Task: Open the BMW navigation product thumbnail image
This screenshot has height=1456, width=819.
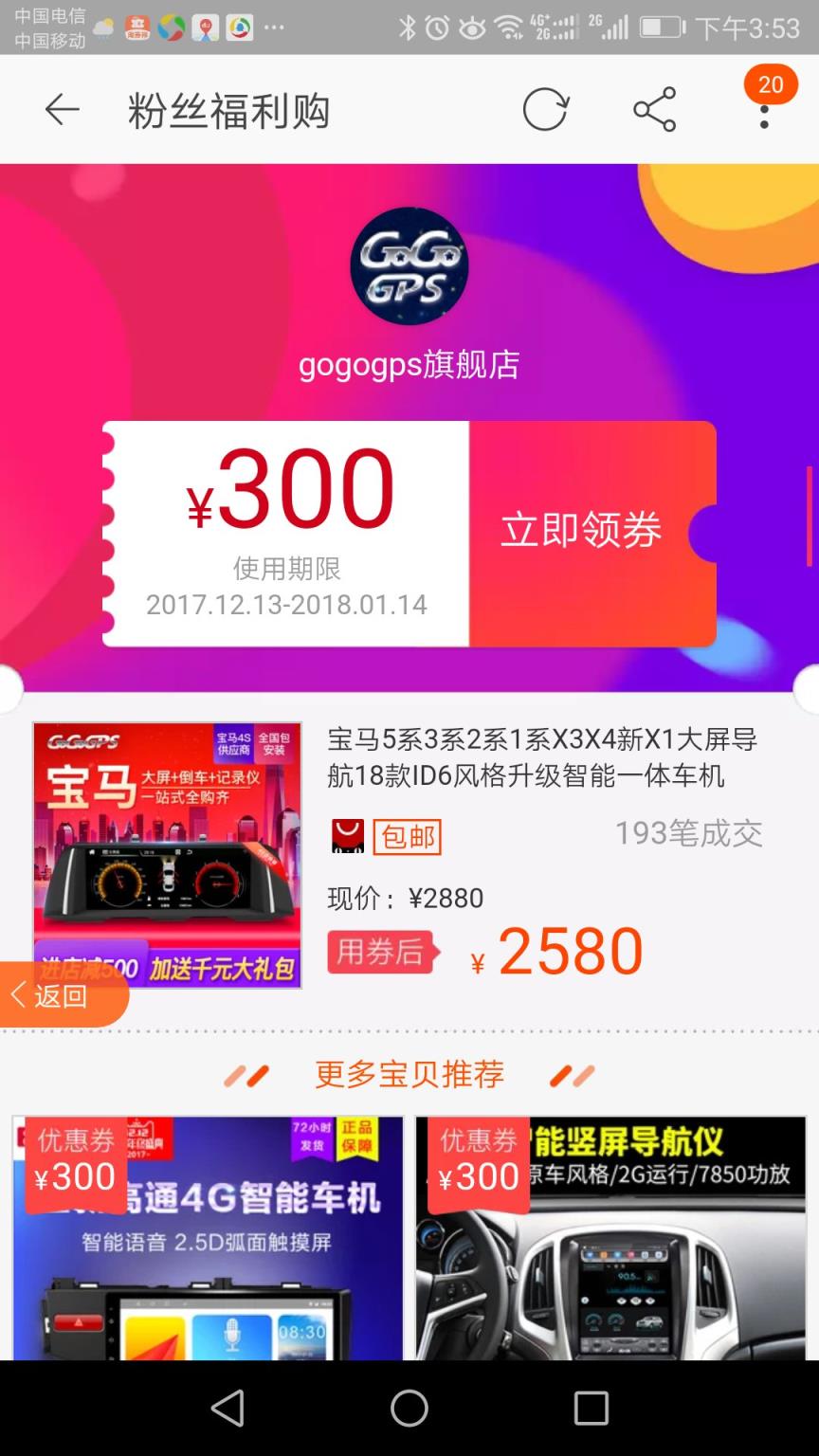Action: click(167, 853)
